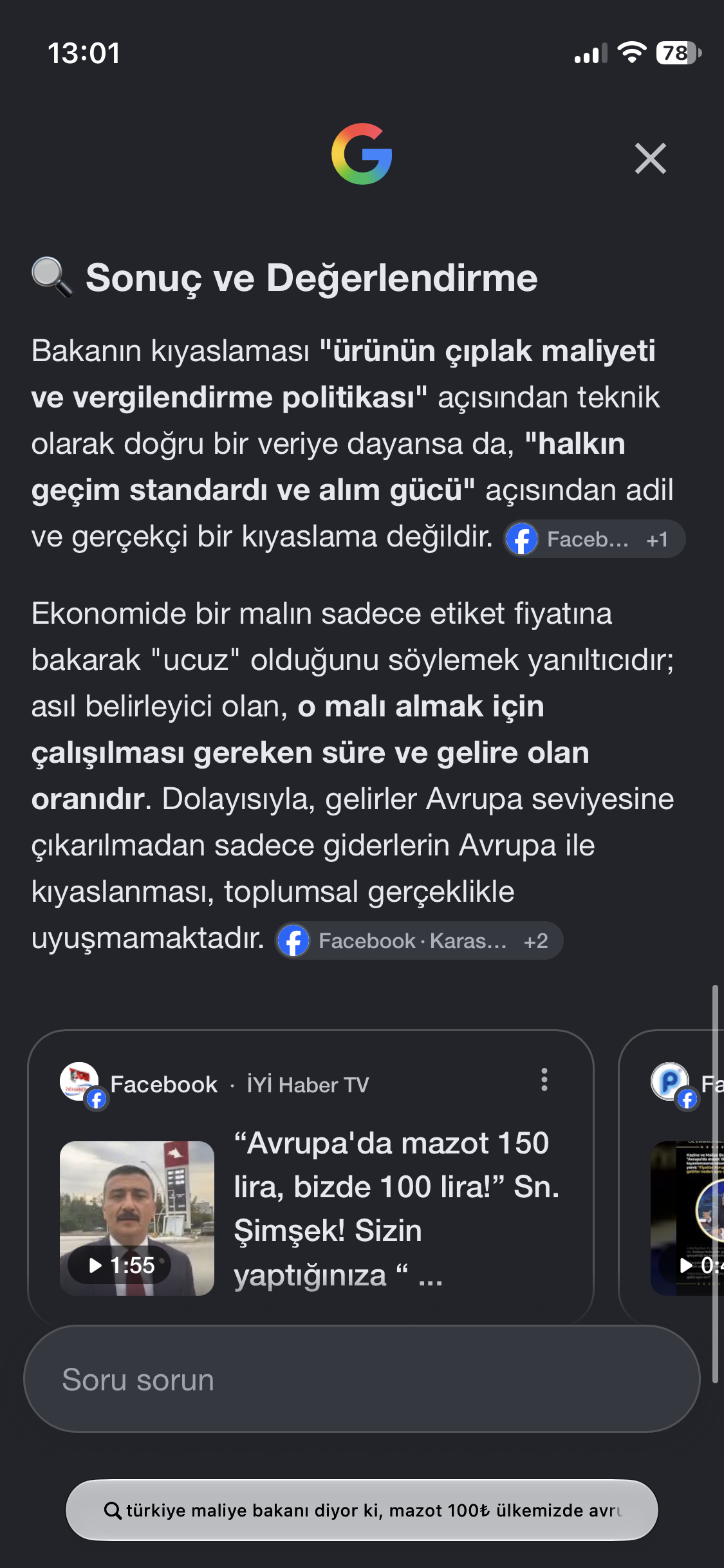Viewport: 724px width, 1568px height.
Task: Tap the Soru sorun question field
Action: (x=362, y=1379)
